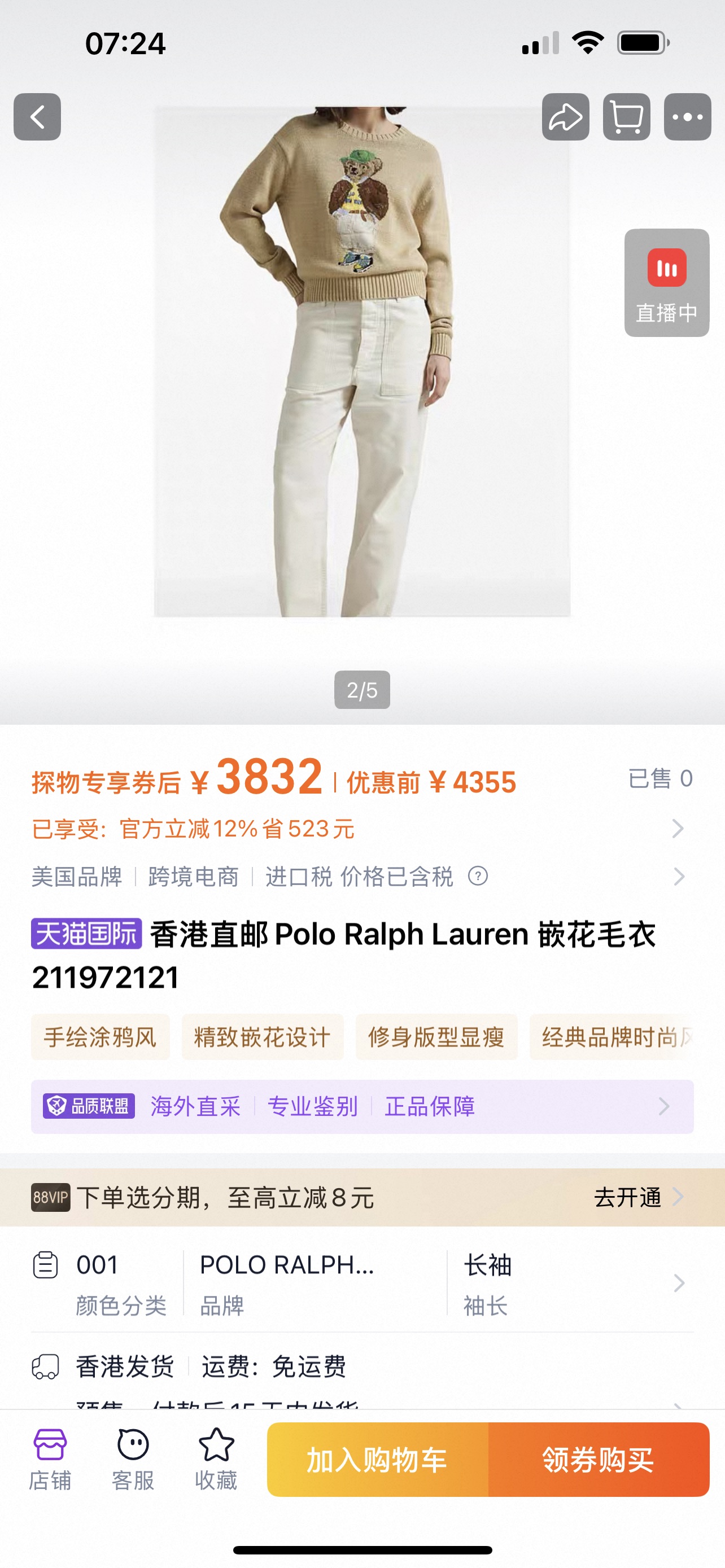Screen dimensions: 725x1568
Task: Share this product
Action: pyautogui.click(x=566, y=117)
